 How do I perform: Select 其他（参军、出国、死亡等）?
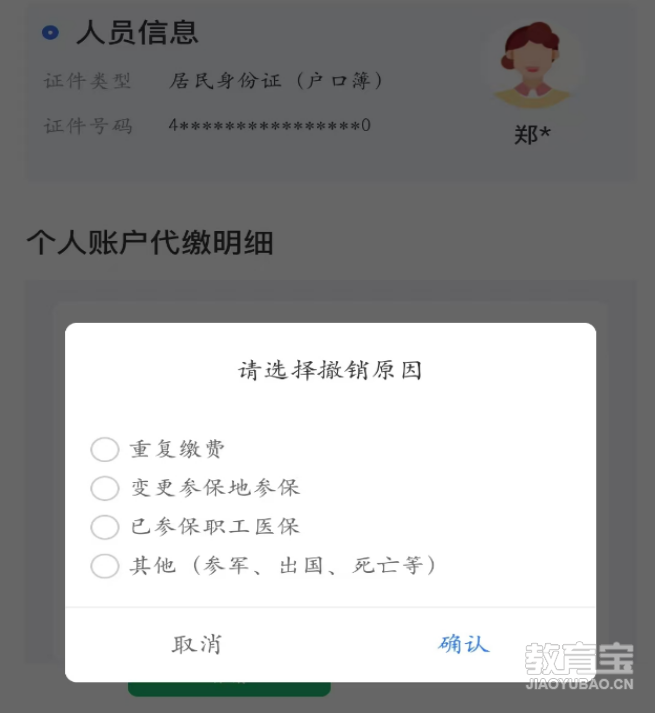click(105, 566)
